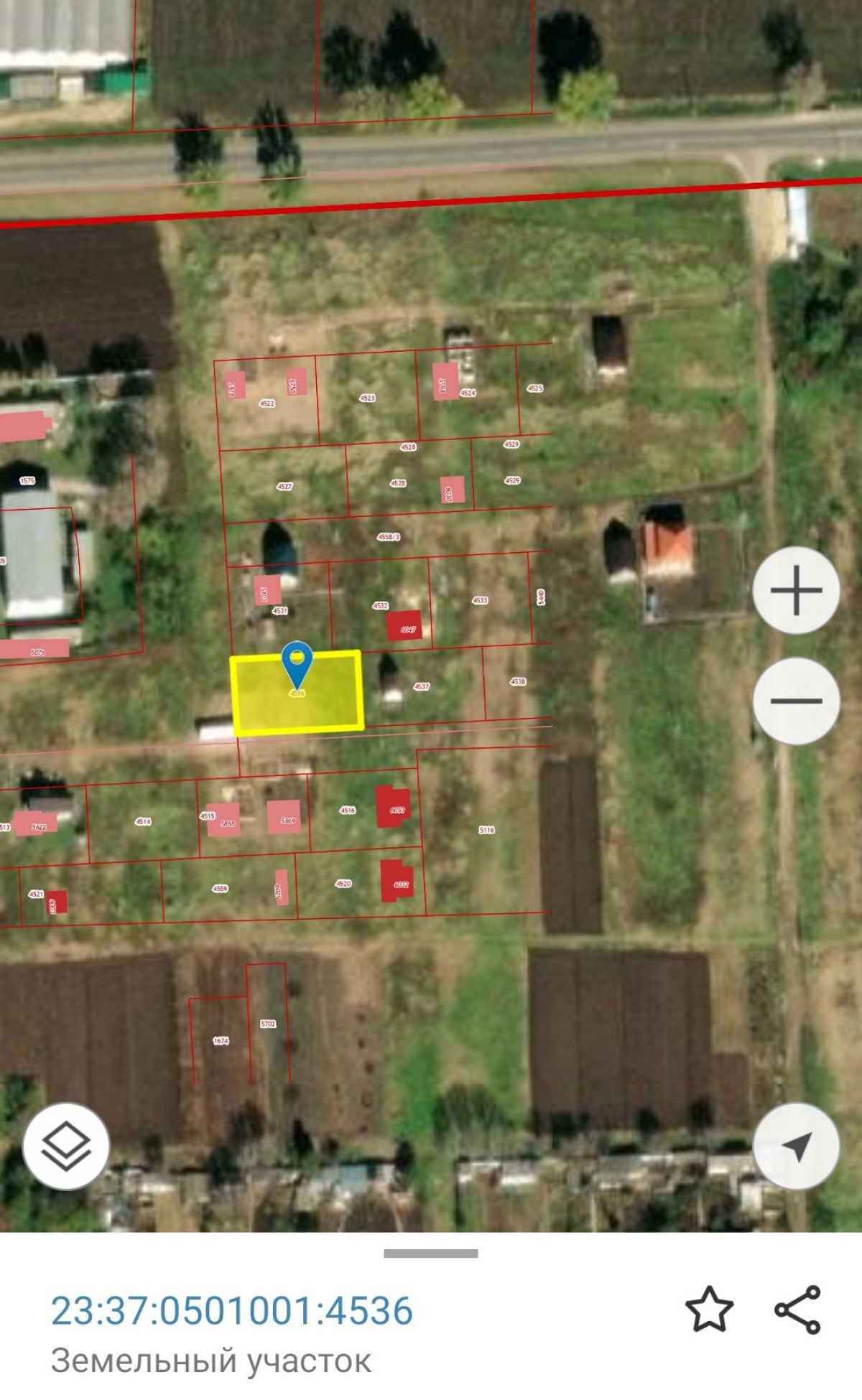Tap the blue marker on parcel 4536
The height and width of the screenshot is (1400, 862).
tap(297, 662)
